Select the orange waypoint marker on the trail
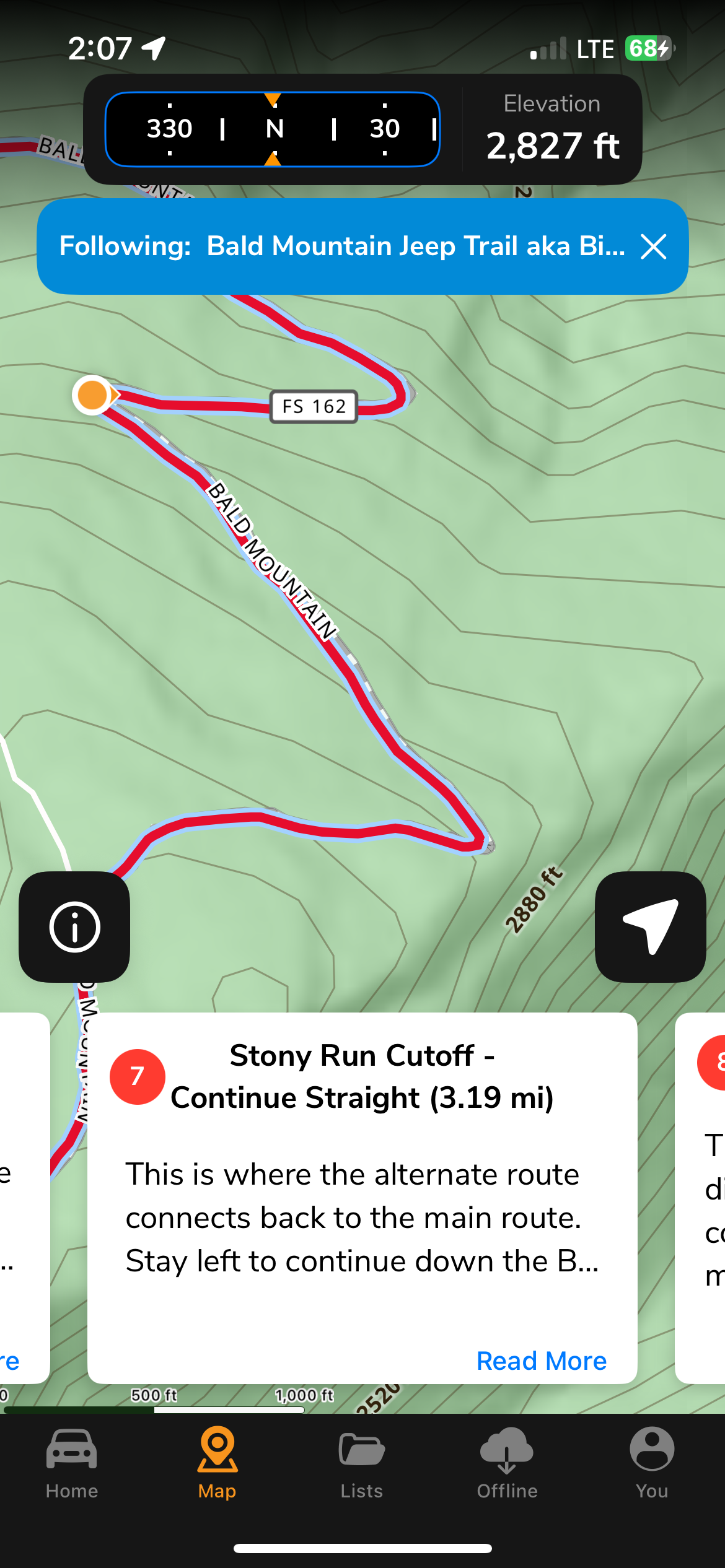Viewport: 725px width, 1568px height. pos(92,395)
